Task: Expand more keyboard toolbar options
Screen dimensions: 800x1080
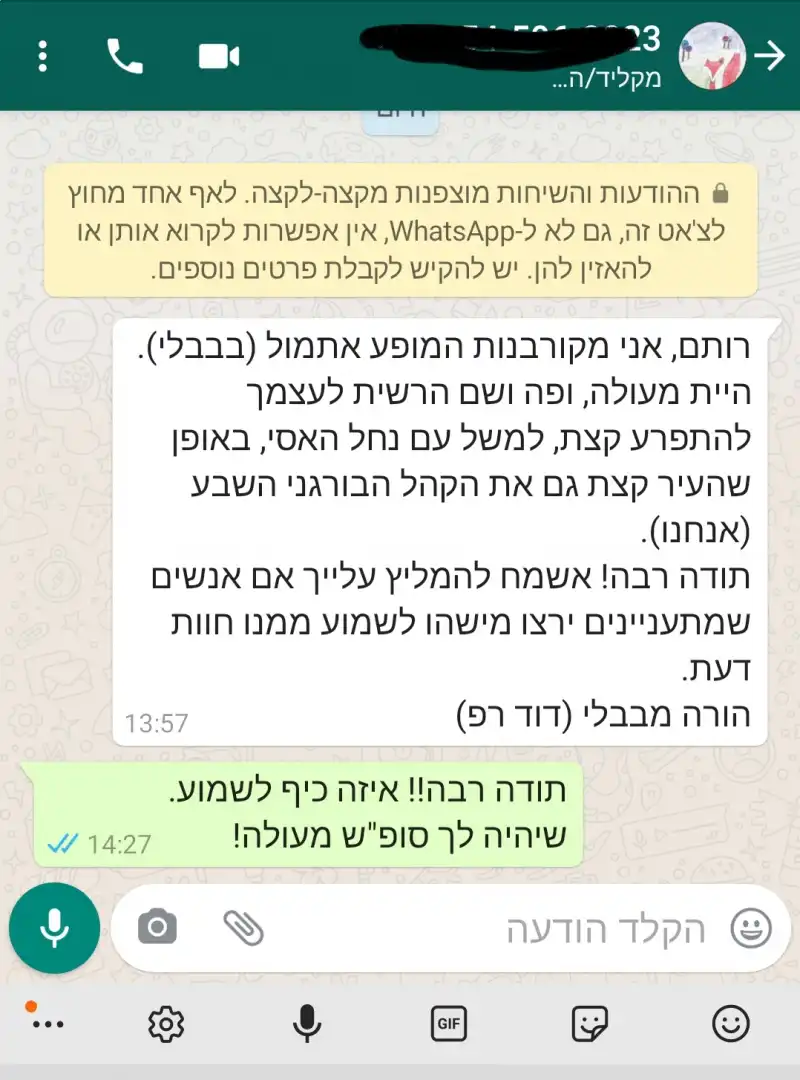Action: [45, 1022]
